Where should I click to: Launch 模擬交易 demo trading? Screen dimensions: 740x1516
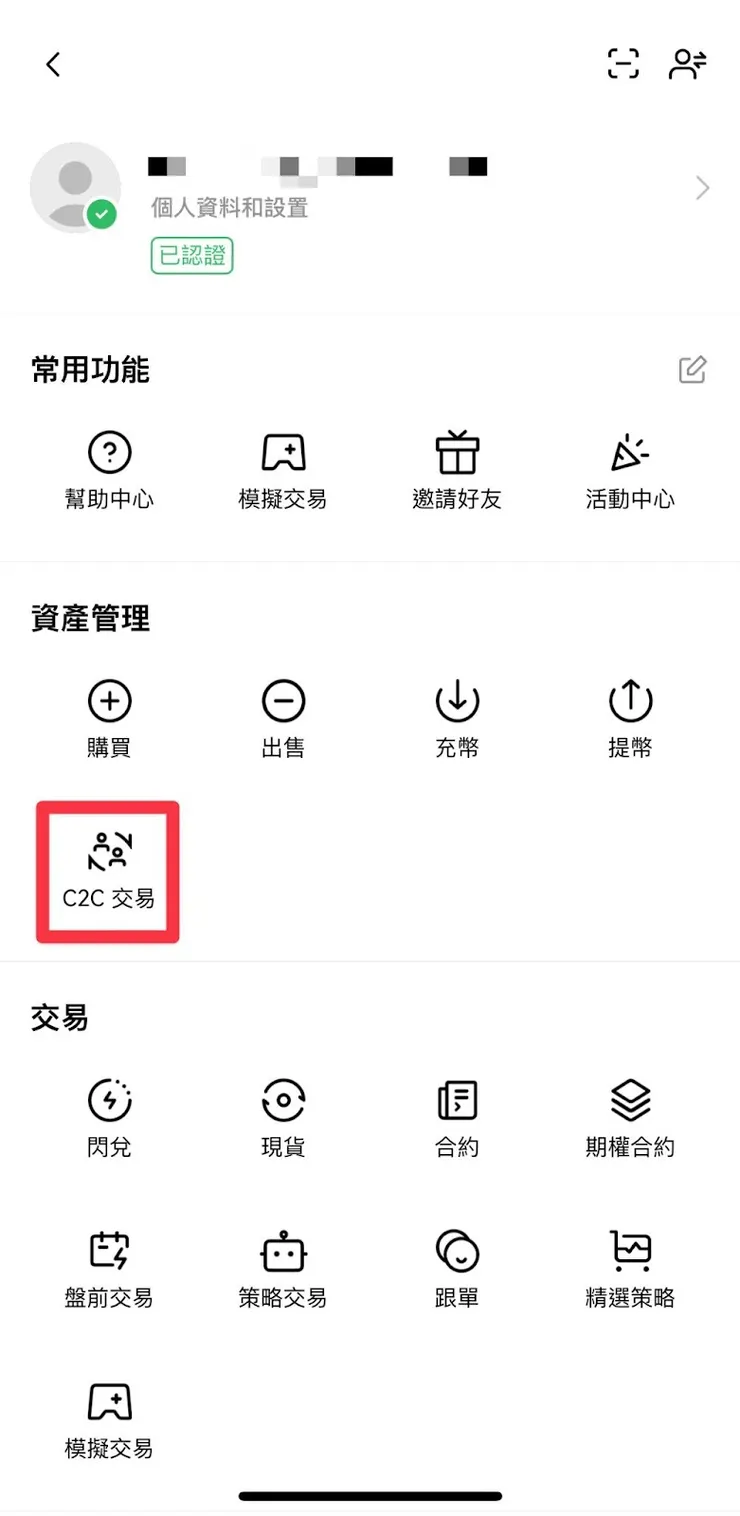(283, 470)
